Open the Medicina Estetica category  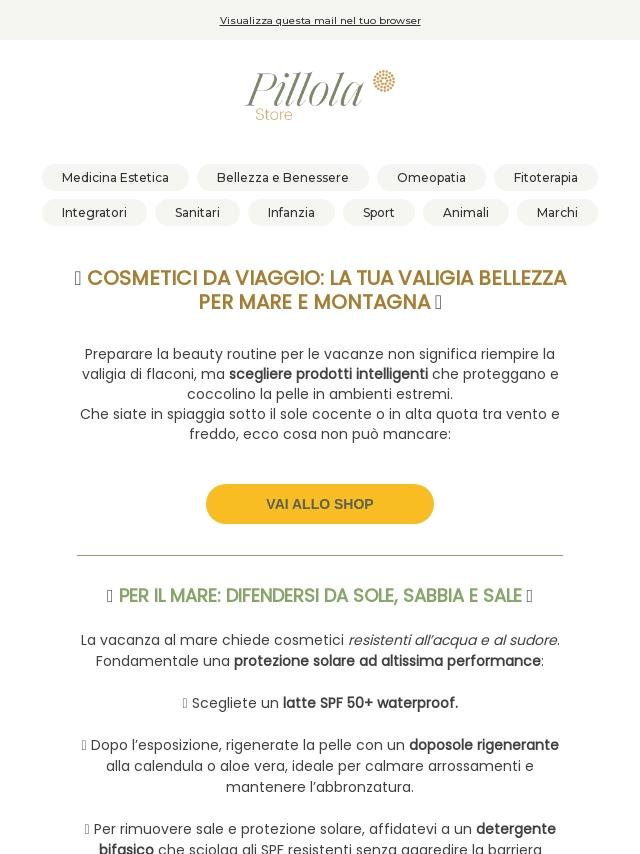(115, 178)
